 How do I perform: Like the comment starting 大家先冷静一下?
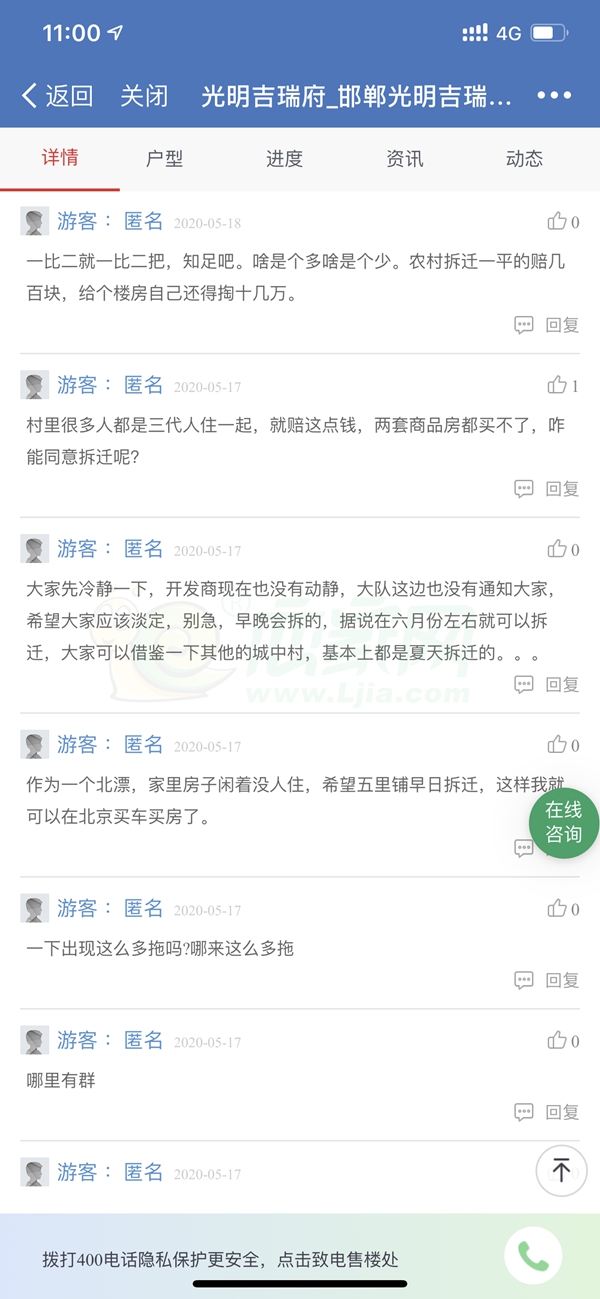558,549
